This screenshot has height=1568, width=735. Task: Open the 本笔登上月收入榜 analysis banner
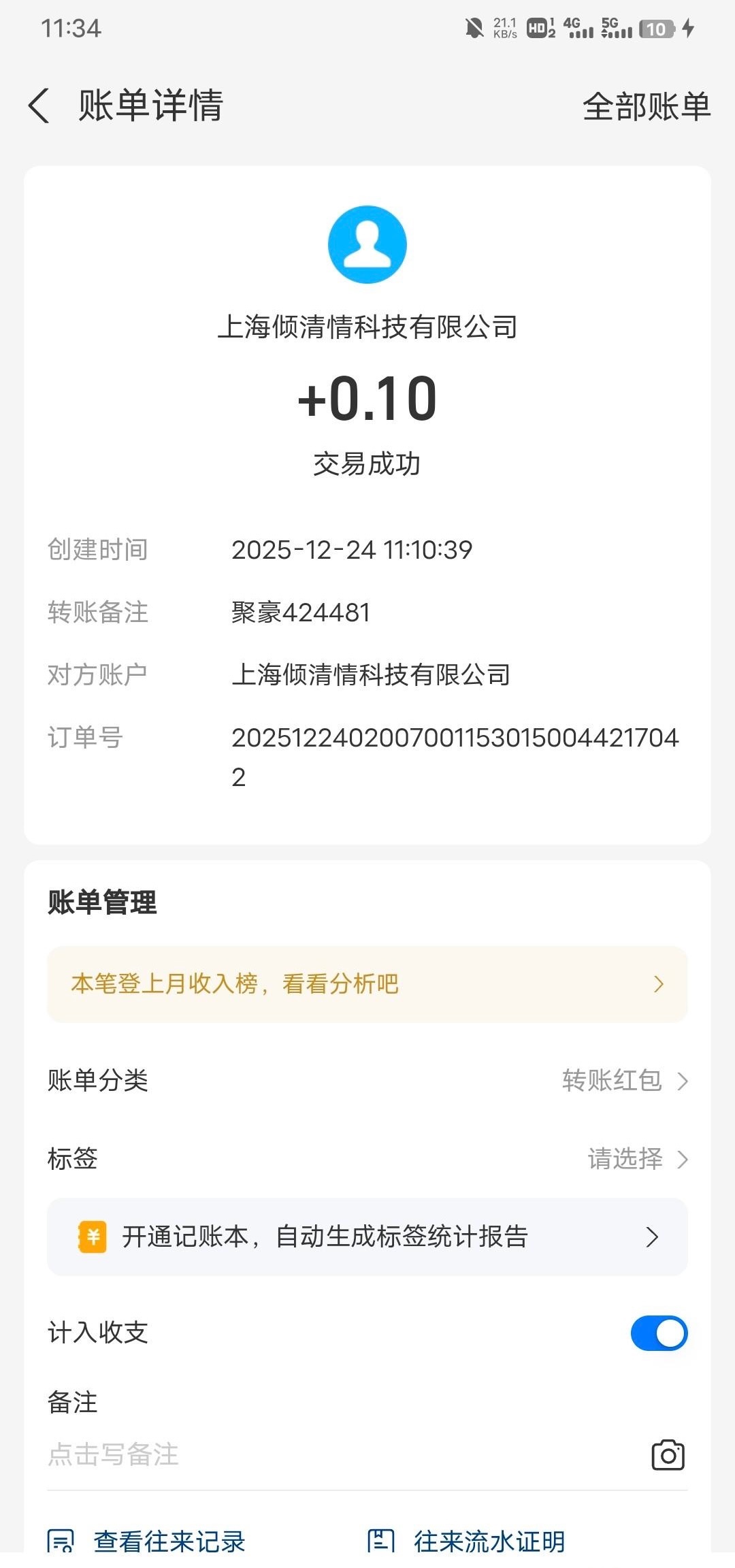(367, 984)
